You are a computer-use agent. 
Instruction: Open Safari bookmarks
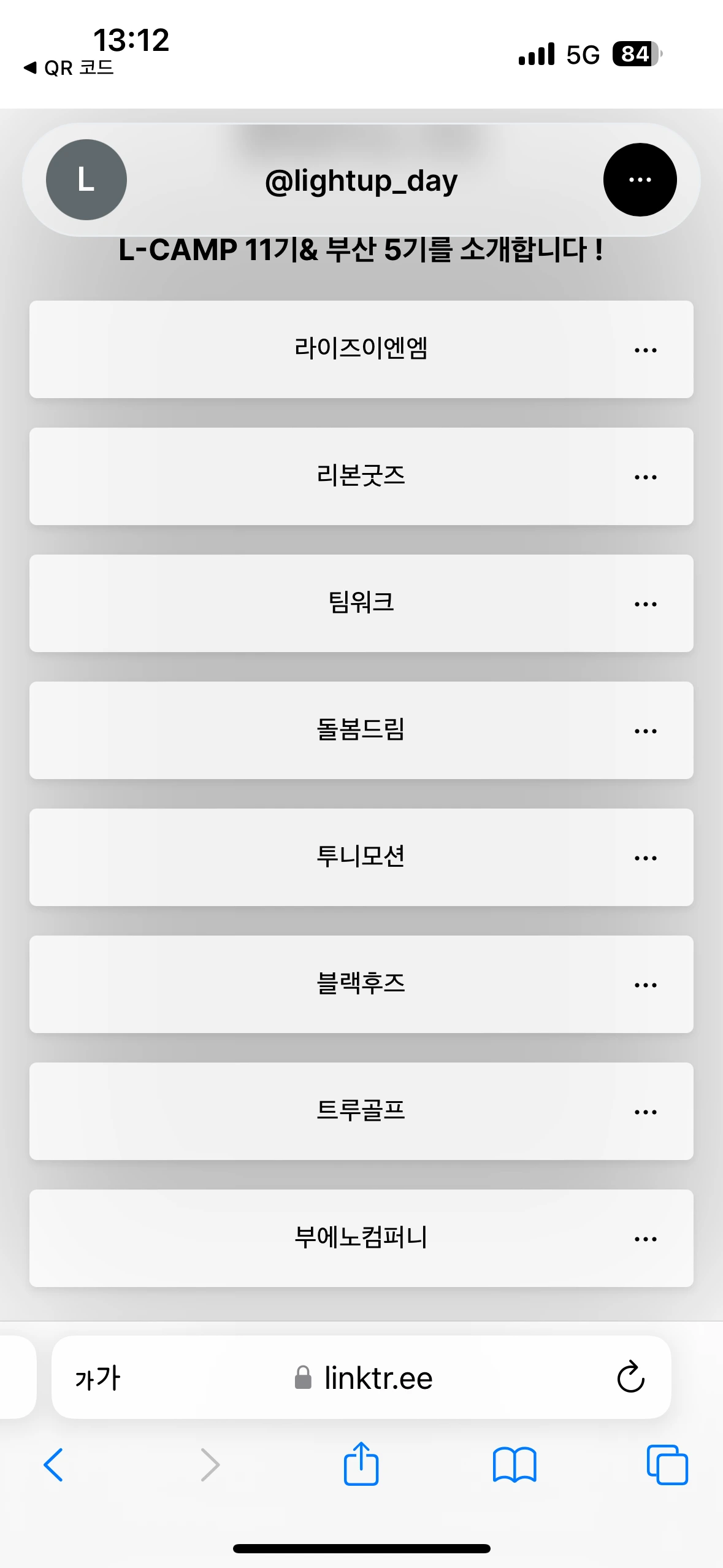click(x=515, y=1465)
